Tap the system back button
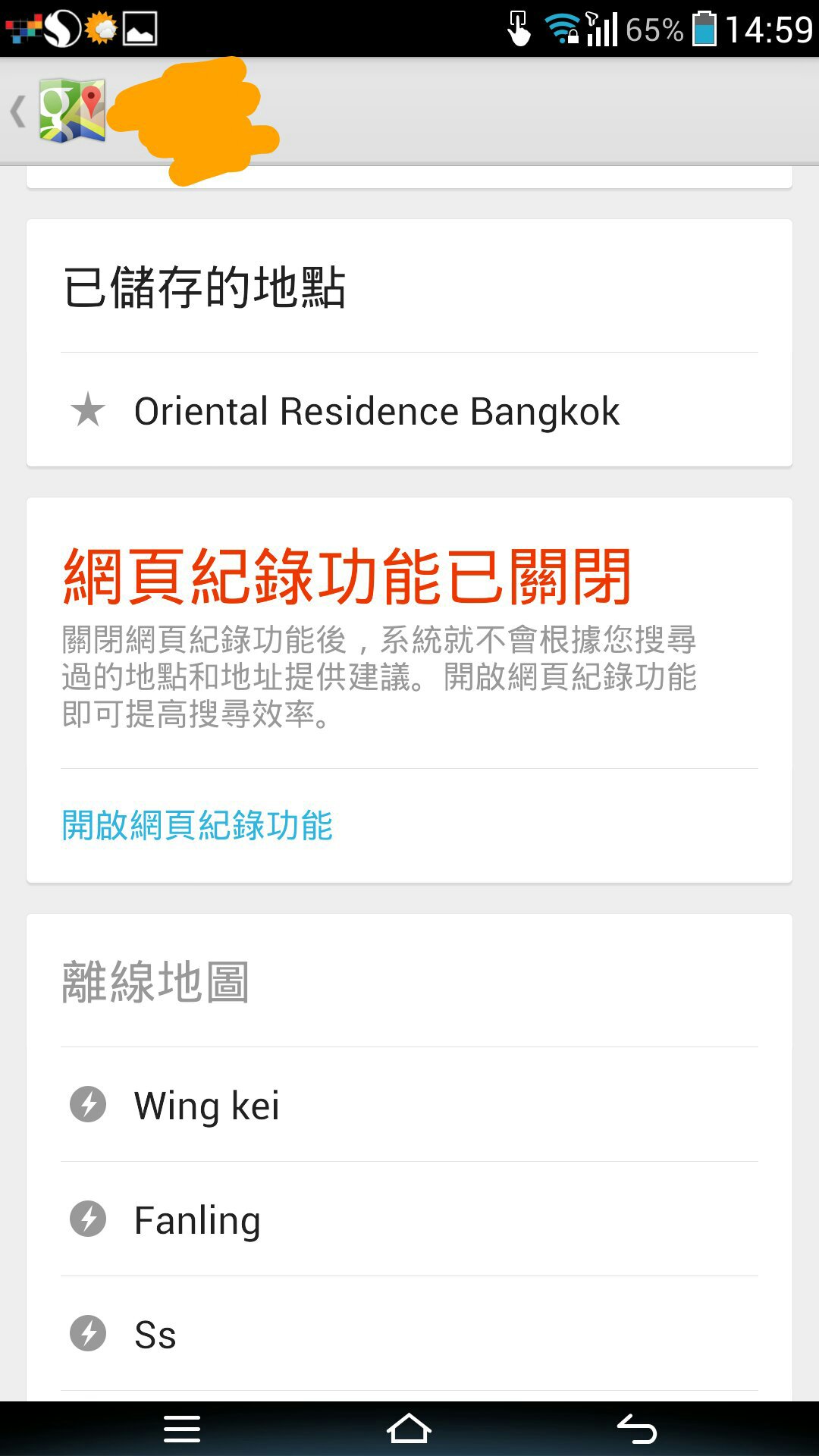The width and height of the screenshot is (819, 1456). click(x=637, y=1429)
